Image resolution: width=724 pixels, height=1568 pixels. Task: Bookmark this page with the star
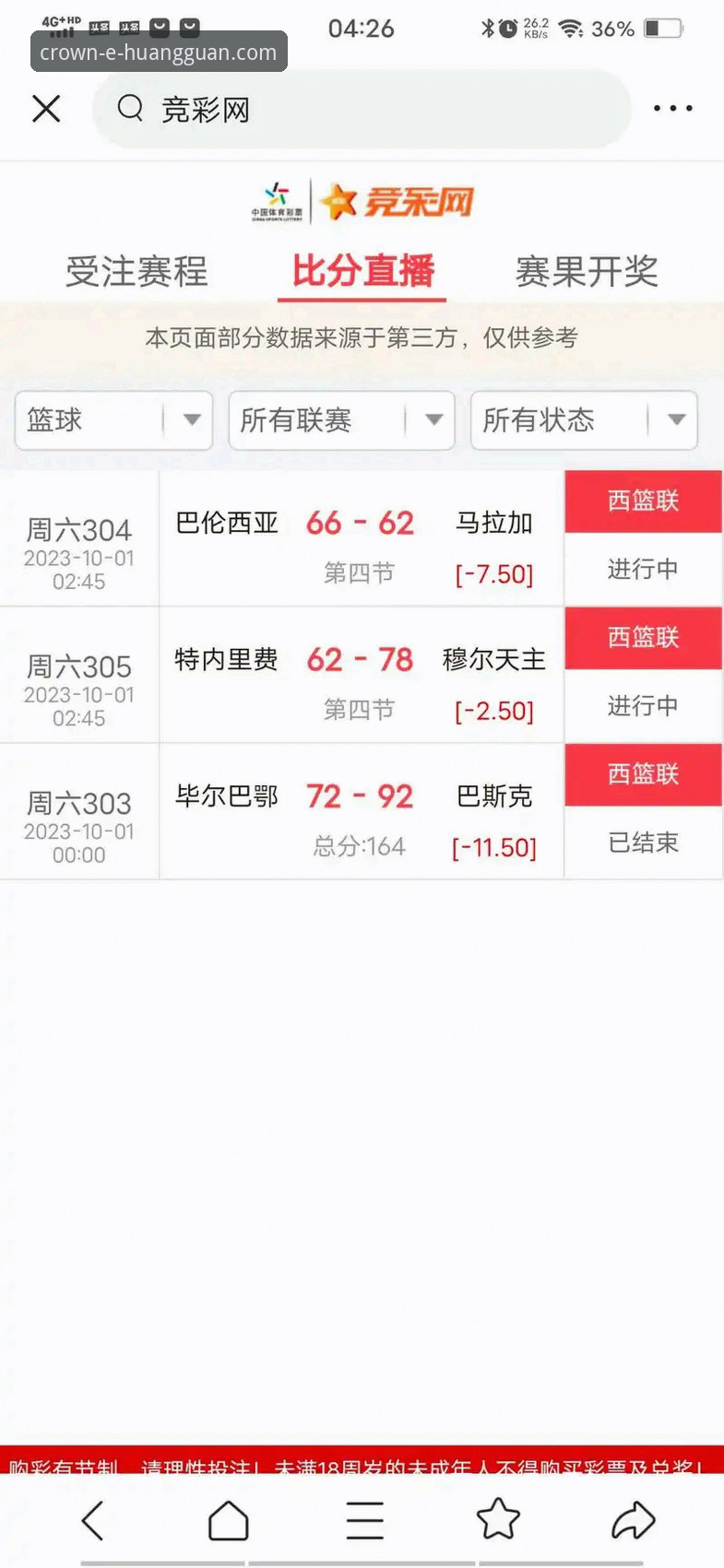pyautogui.click(x=498, y=1520)
